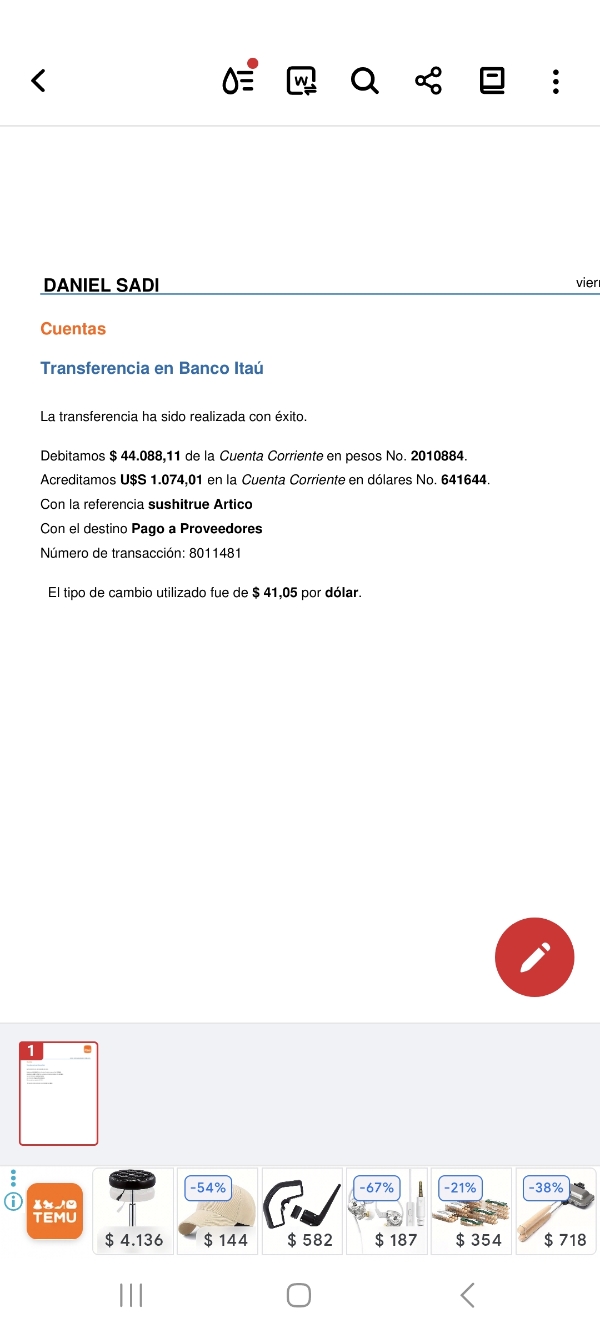Convert the document to Word

click(301, 81)
